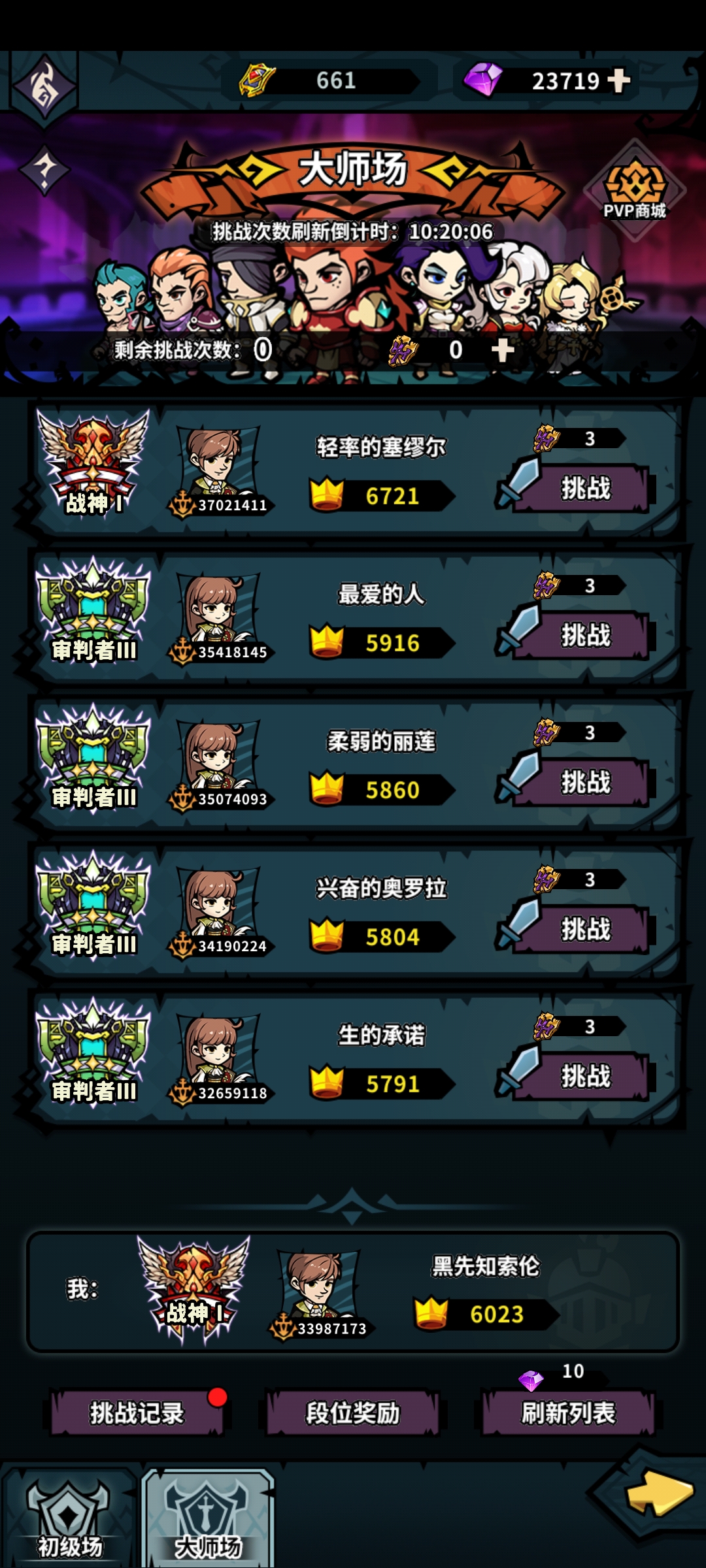Challenge player 柔弱的丽莲
Viewport: 706px width, 1568px height.
click(x=584, y=782)
